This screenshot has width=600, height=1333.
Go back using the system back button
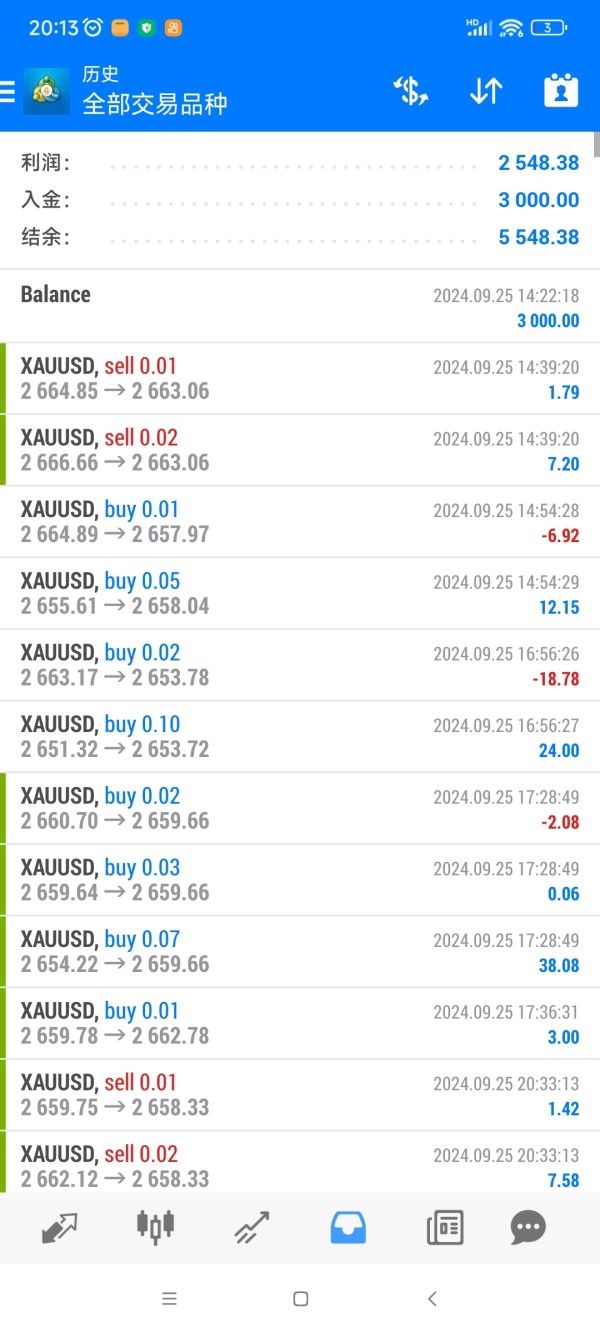coord(432,1299)
